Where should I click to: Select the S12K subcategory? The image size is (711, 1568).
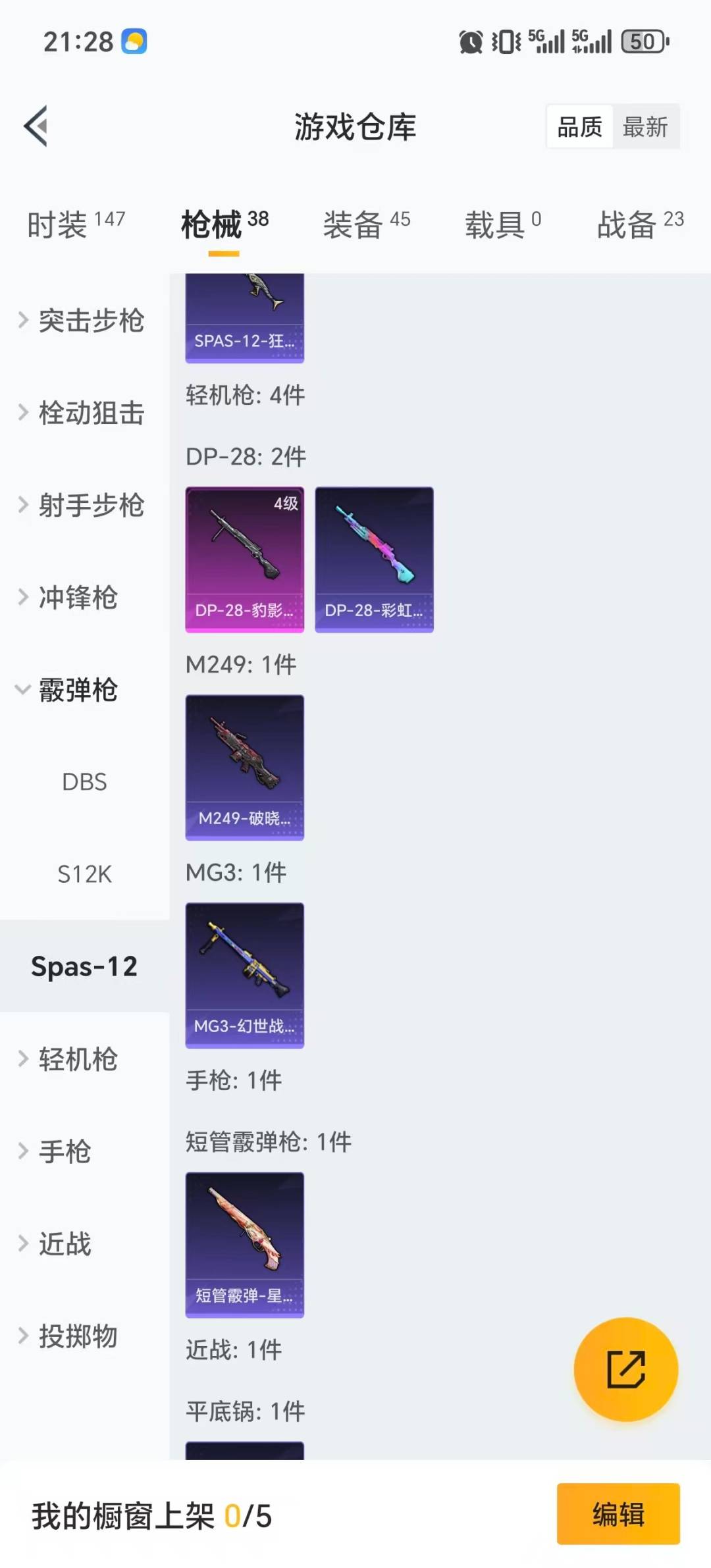point(84,874)
